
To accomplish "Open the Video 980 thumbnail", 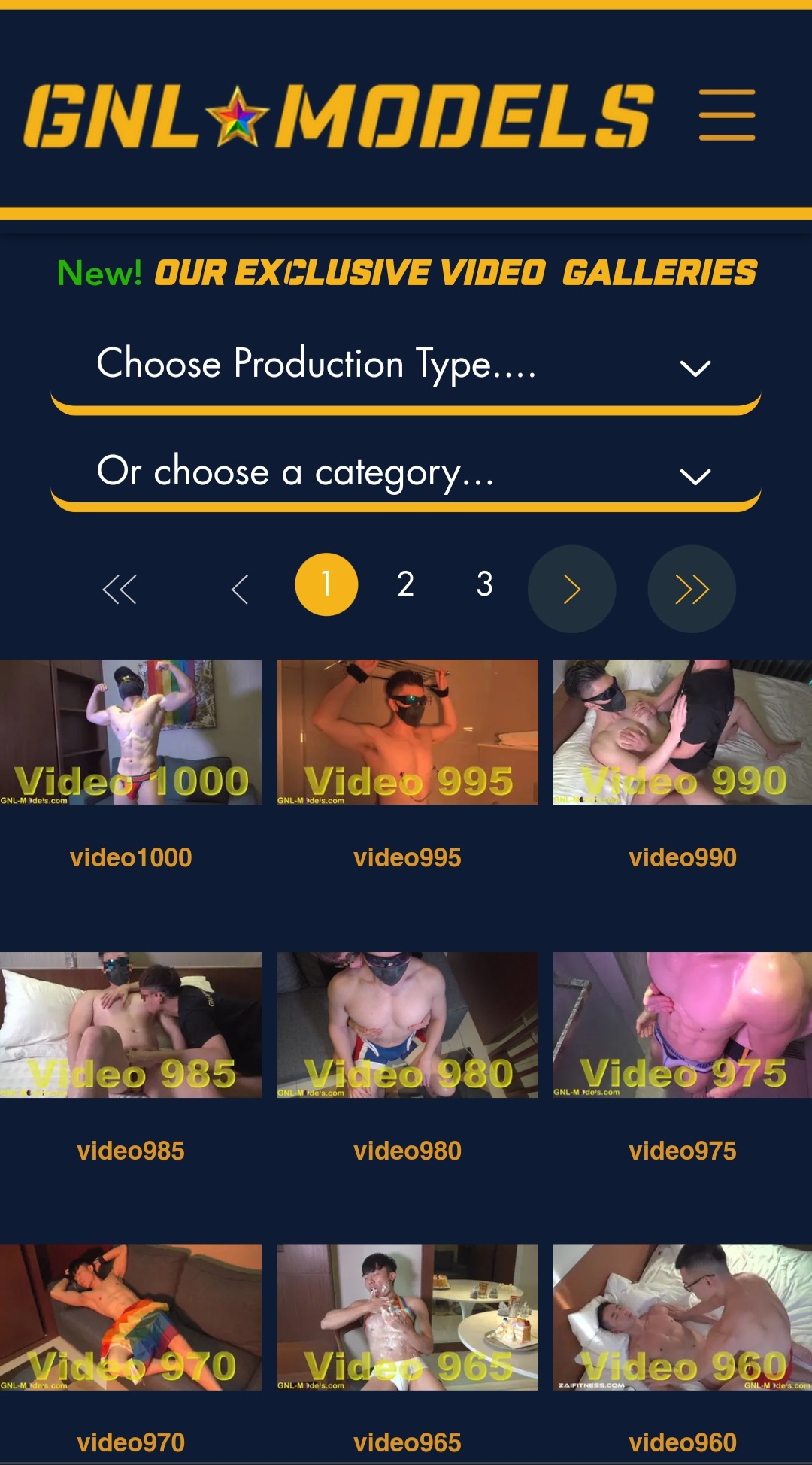I will pyautogui.click(x=408, y=1025).
